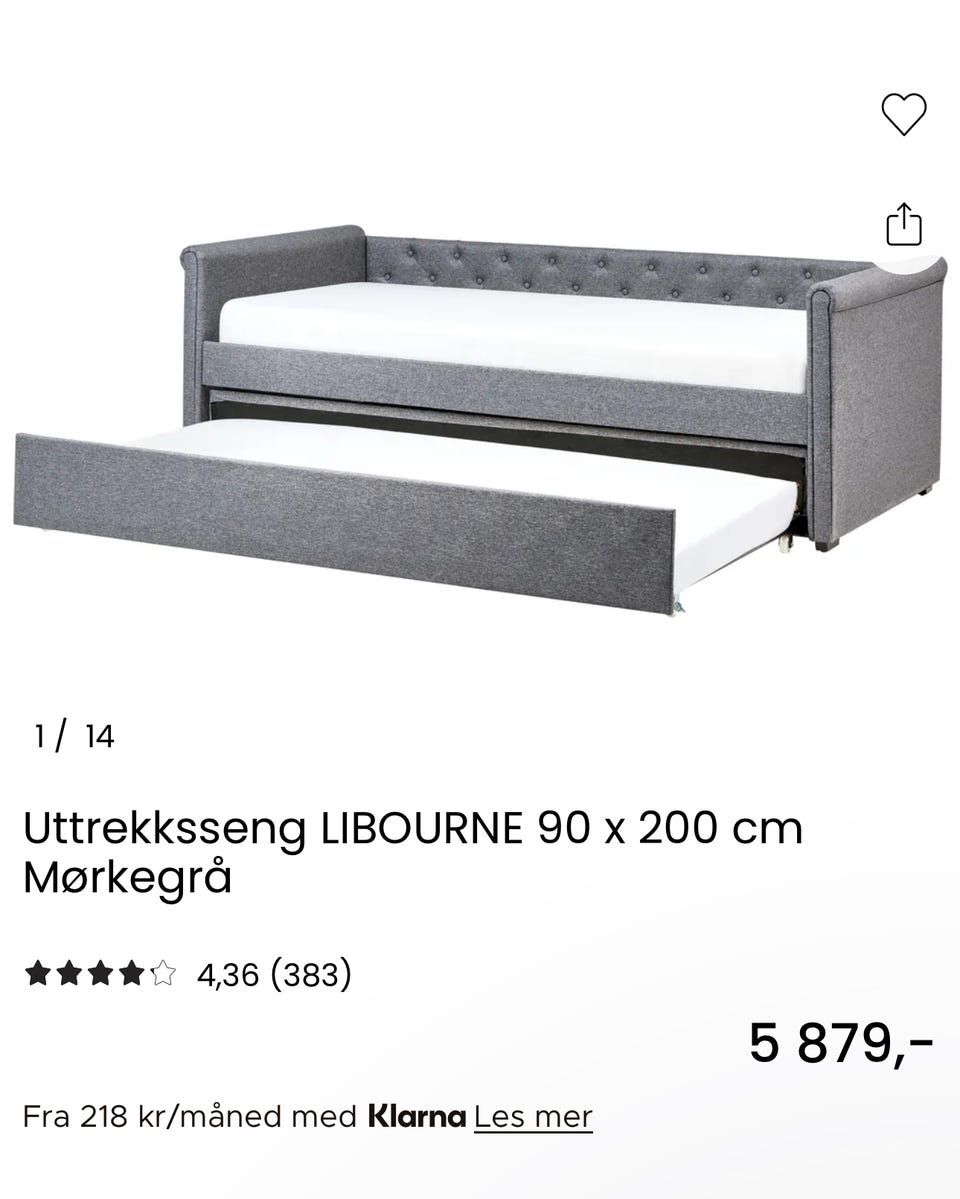
Task: Click the share arrow icon
Action: pyautogui.click(x=906, y=225)
